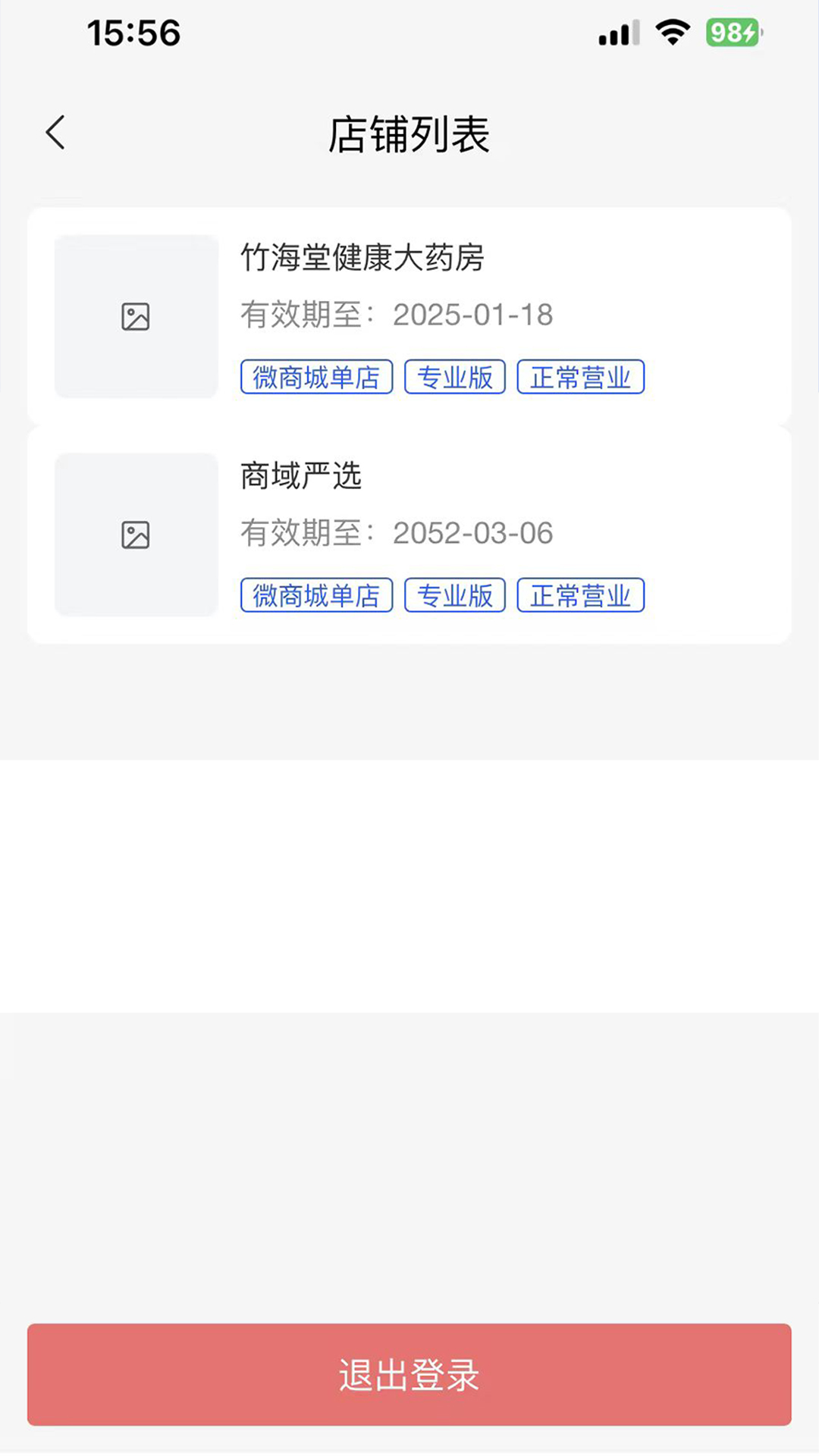Screen dimensions: 819x1456
Task: Tap the battery indicator showing 98%
Action: coord(732,32)
